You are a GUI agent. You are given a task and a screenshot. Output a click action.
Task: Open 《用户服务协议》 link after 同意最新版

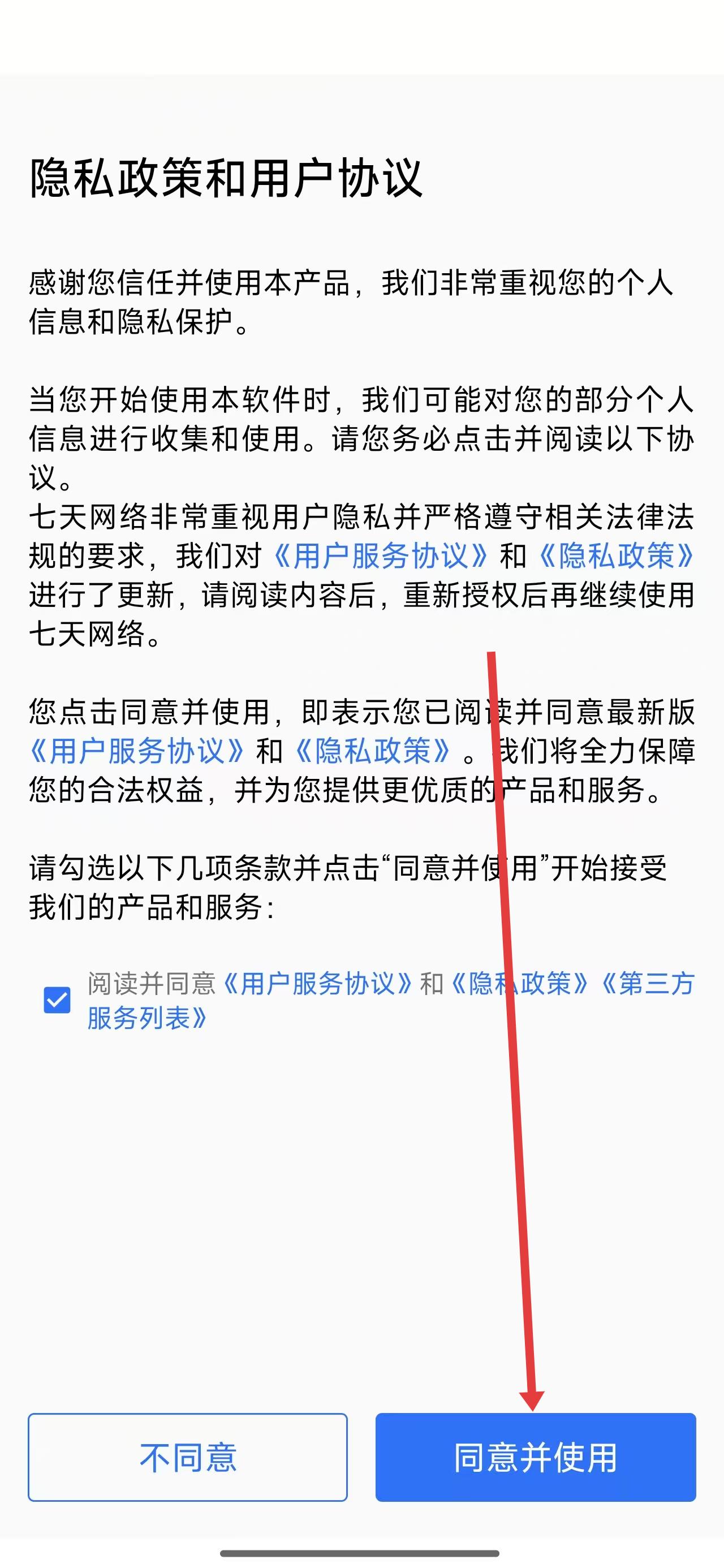137,751
